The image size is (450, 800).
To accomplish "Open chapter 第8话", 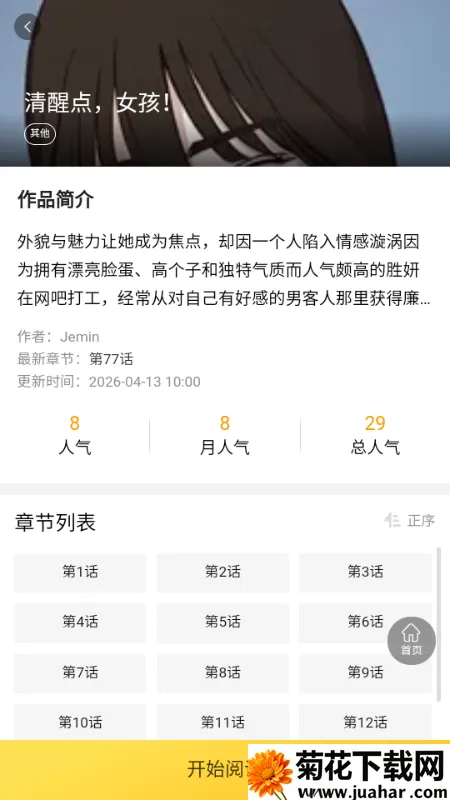I will click(x=222, y=672).
